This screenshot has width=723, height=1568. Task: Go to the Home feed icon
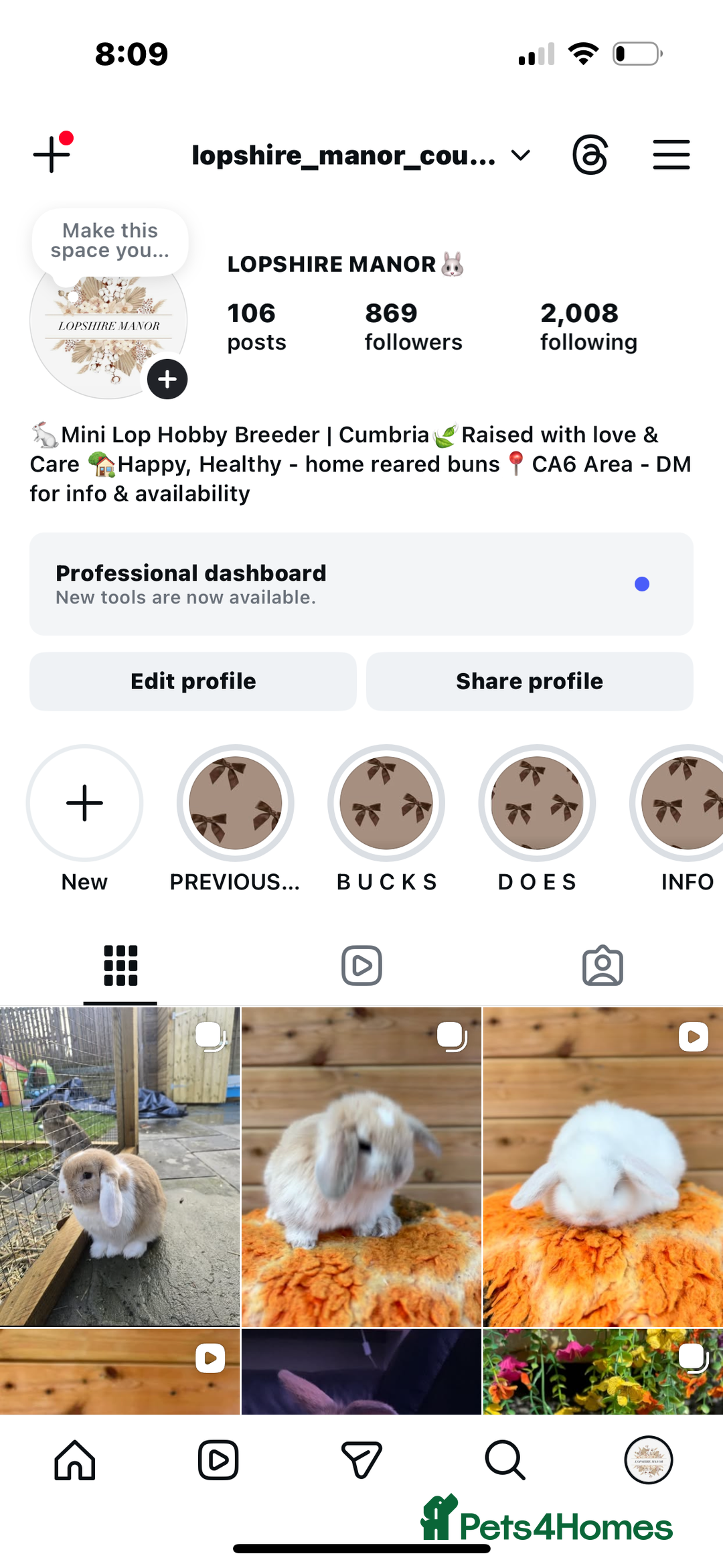75,1462
